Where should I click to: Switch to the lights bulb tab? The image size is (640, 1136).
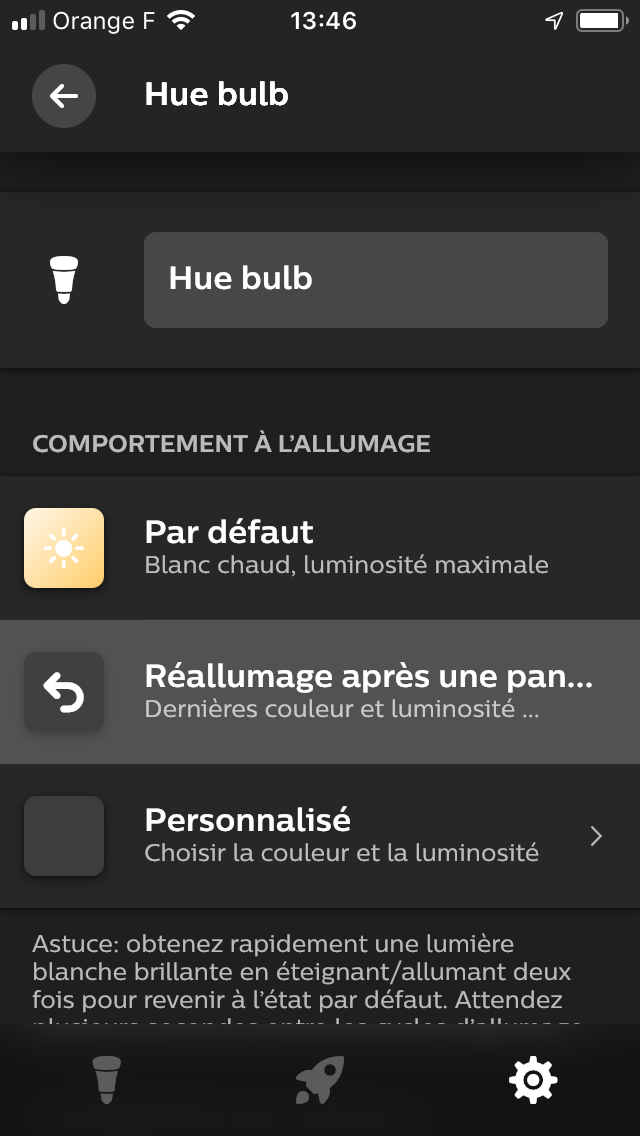tap(107, 1079)
